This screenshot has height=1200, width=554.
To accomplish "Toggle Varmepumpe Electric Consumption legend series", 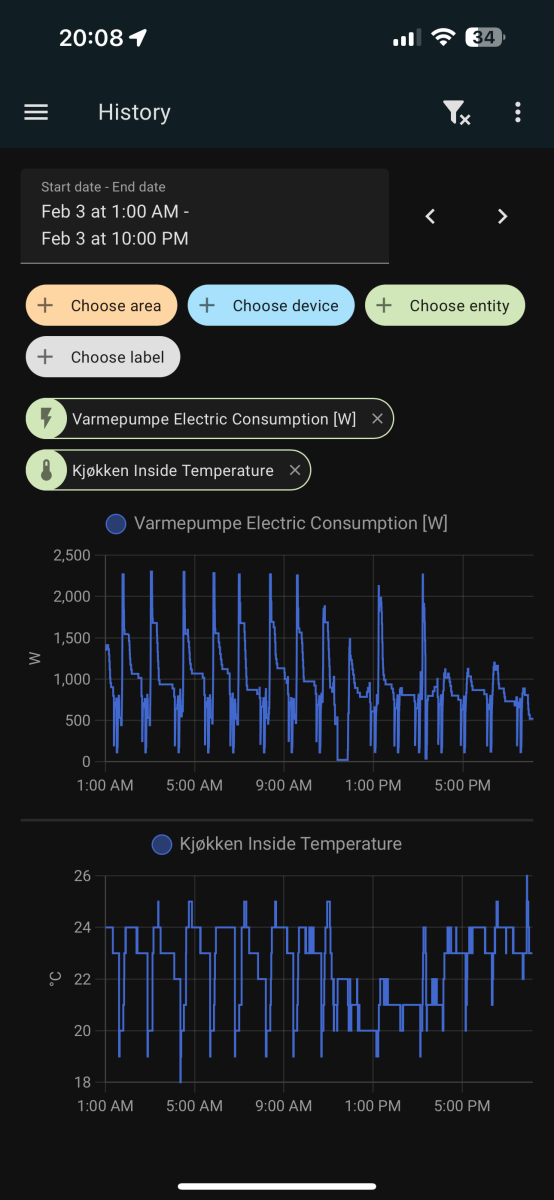I will coord(277,523).
